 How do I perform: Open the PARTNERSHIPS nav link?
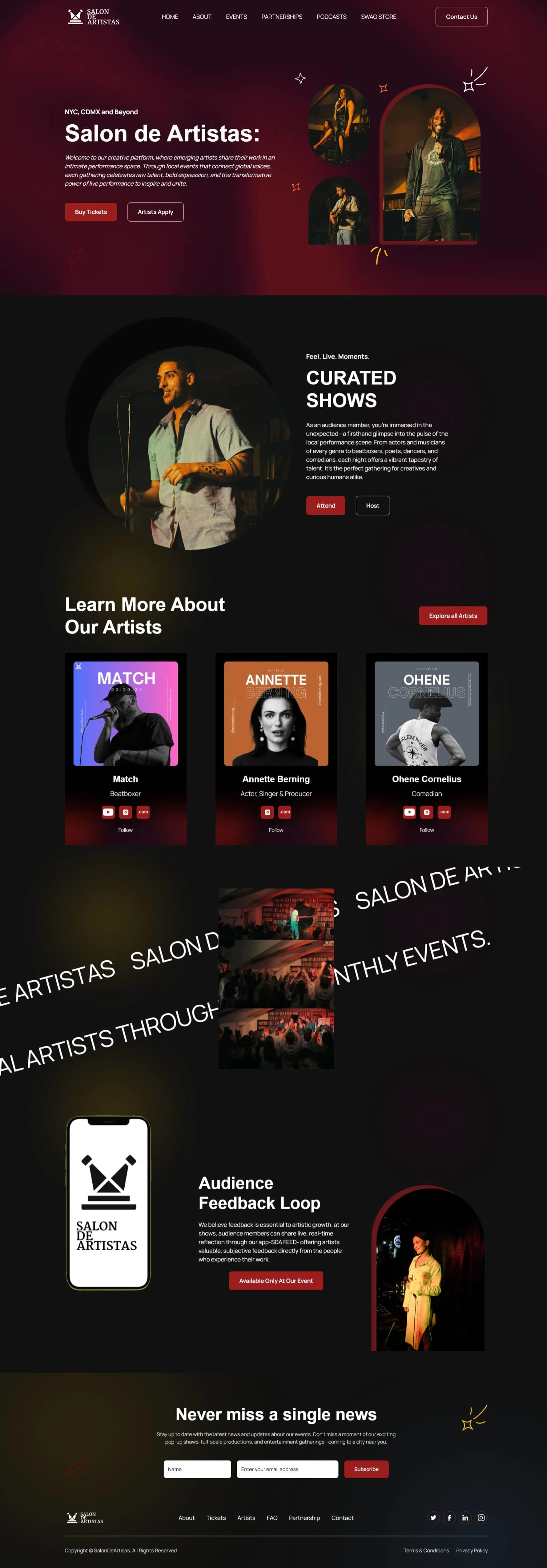[x=281, y=17]
